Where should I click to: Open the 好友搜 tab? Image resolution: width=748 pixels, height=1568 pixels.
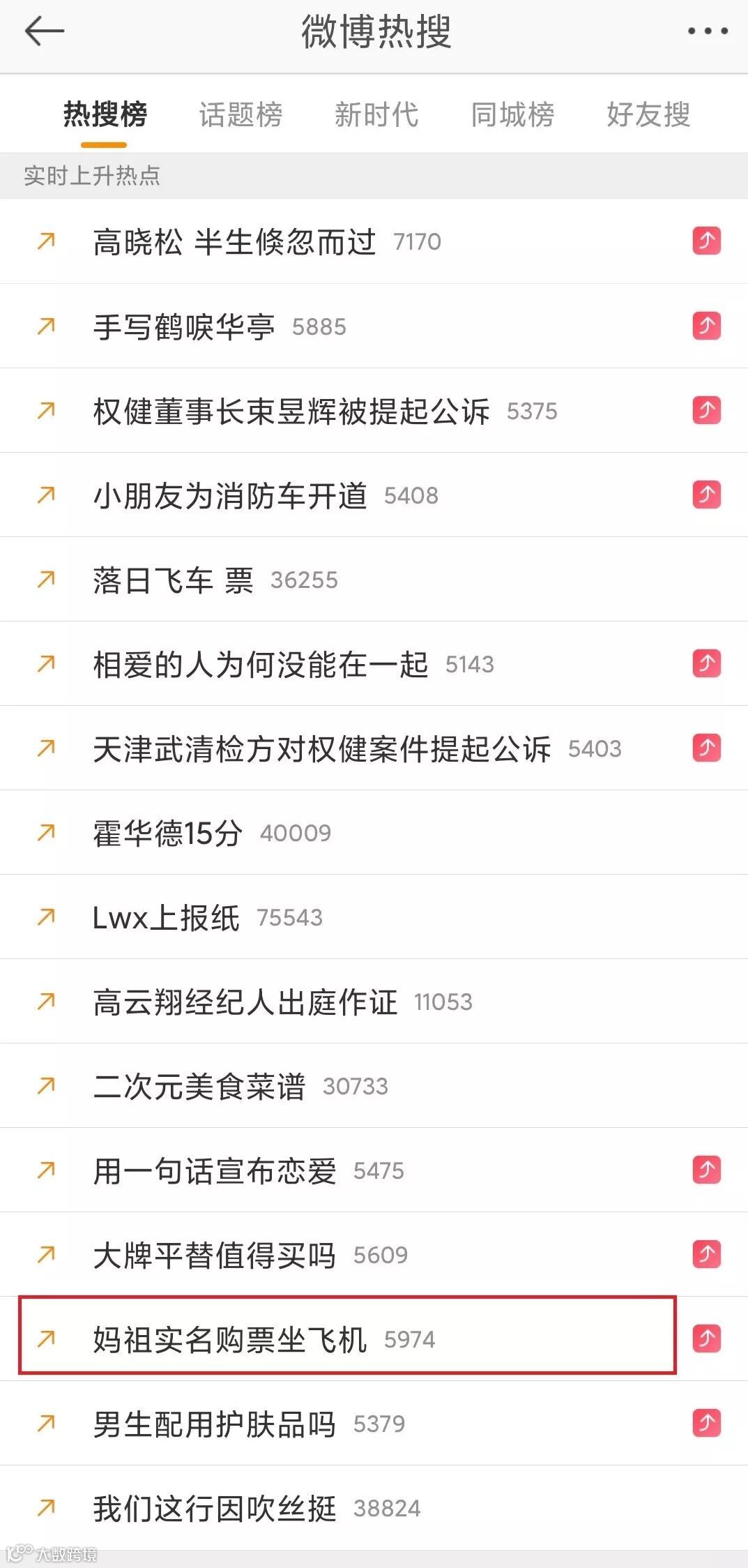[x=648, y=114]
